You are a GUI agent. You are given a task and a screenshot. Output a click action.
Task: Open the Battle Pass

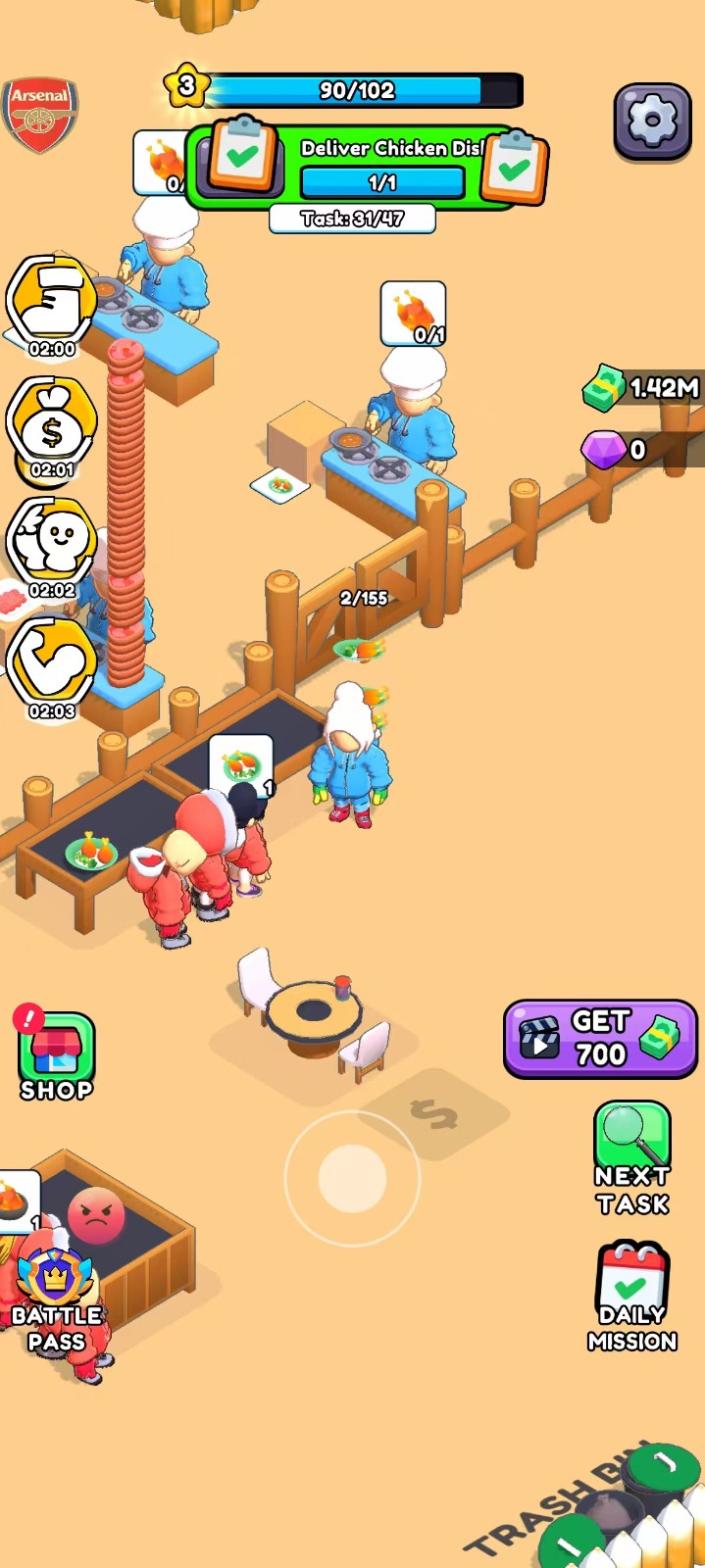point(57,1298)
